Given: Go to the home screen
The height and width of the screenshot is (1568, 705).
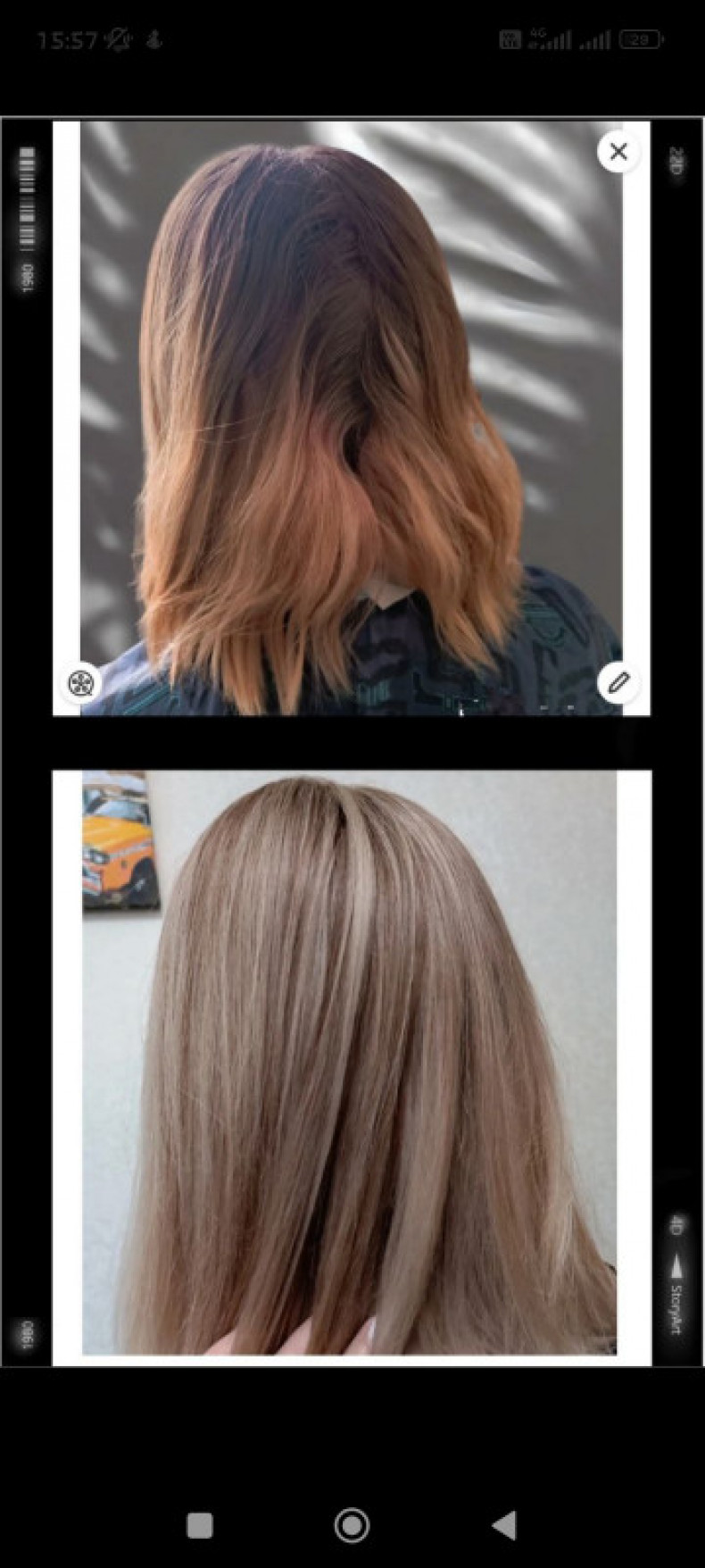Looking at the screenshot, I should click(352, 1525).
